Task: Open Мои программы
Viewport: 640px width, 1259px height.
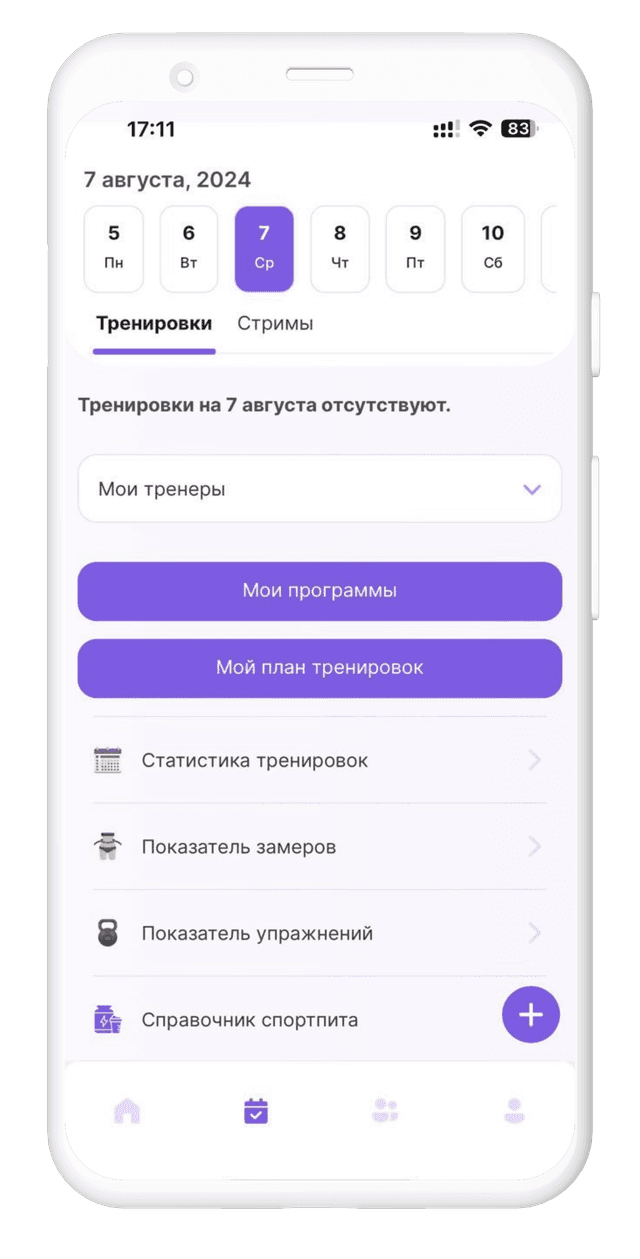Action: [x=320, y=591]
